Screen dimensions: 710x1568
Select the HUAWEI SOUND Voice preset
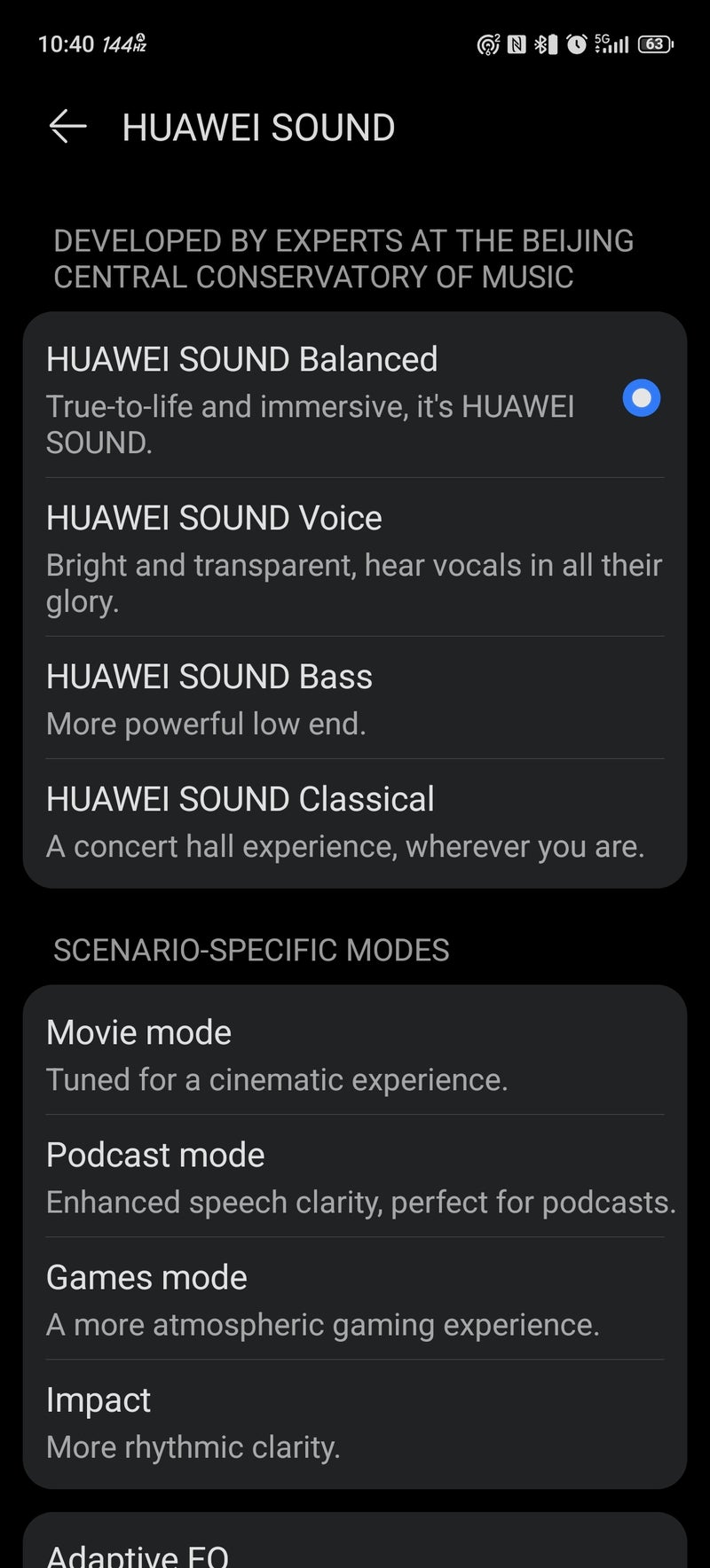point(355,559)
